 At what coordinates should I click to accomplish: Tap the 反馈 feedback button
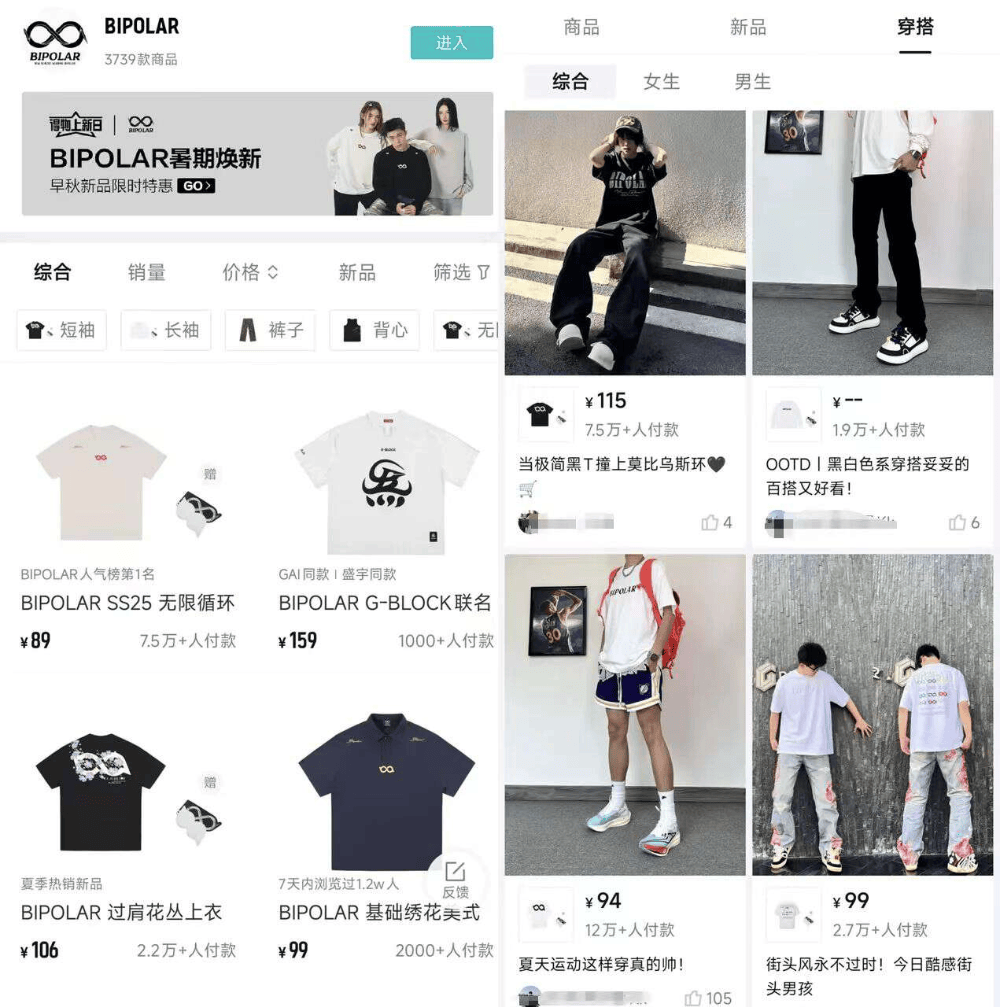click(x=455, y=880)
